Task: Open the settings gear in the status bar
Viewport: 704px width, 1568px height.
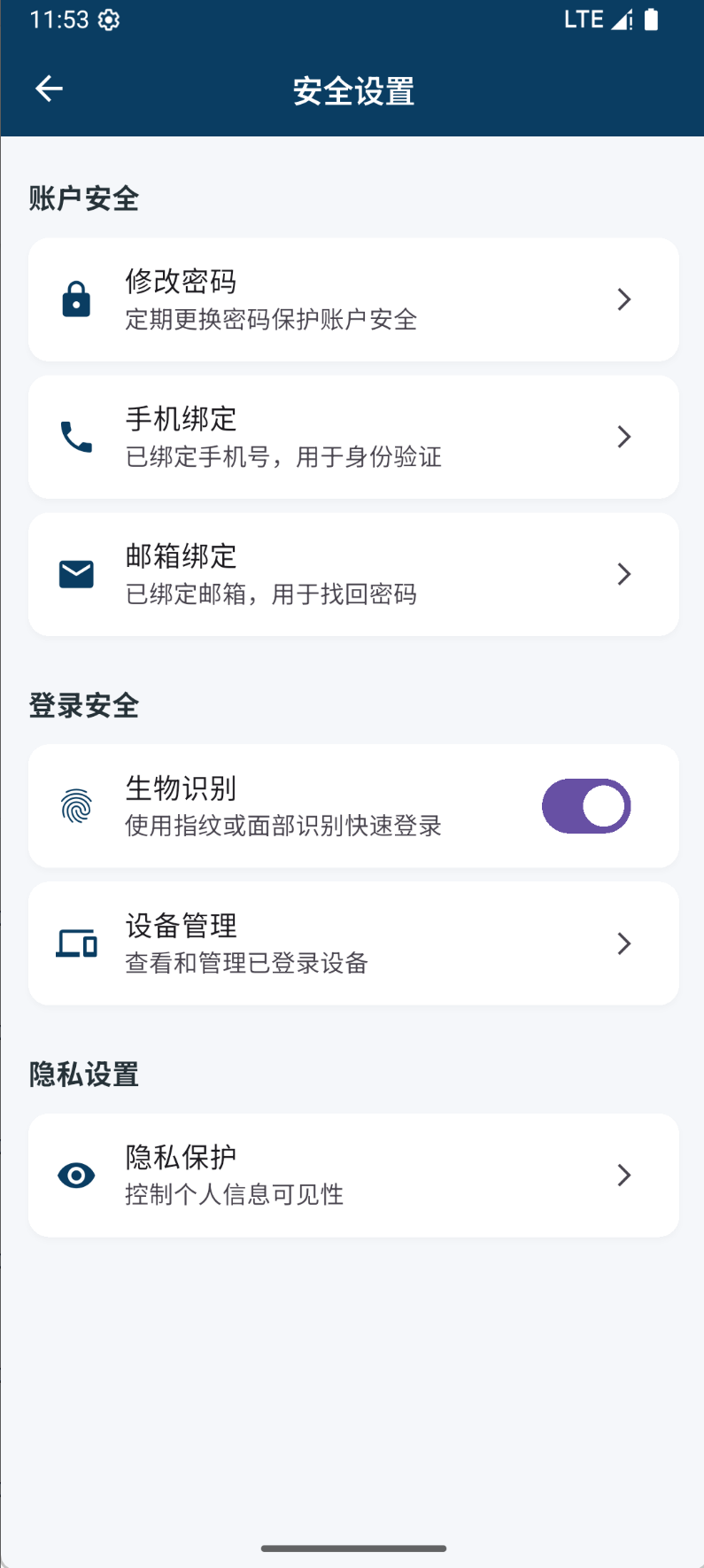Action: coord(107,19)
